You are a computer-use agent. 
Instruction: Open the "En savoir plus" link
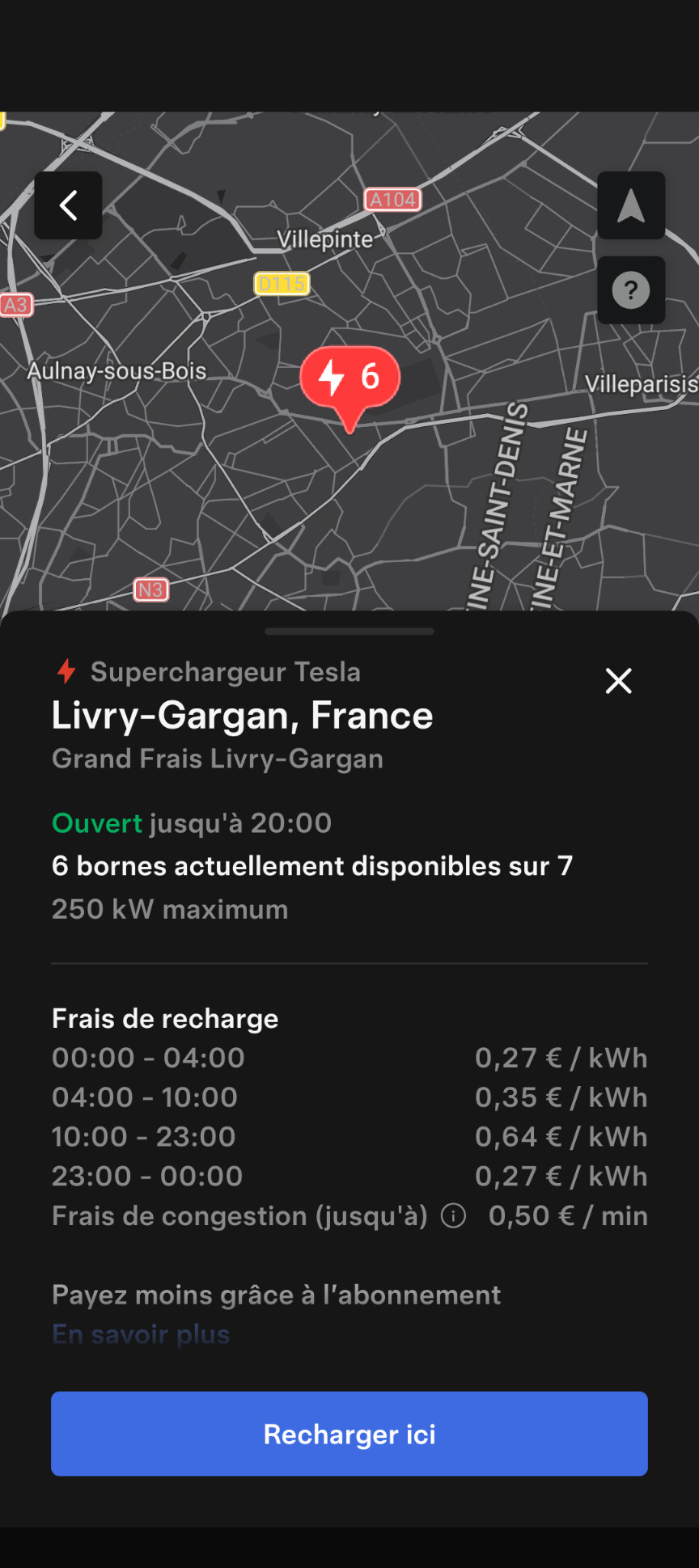141,1334
